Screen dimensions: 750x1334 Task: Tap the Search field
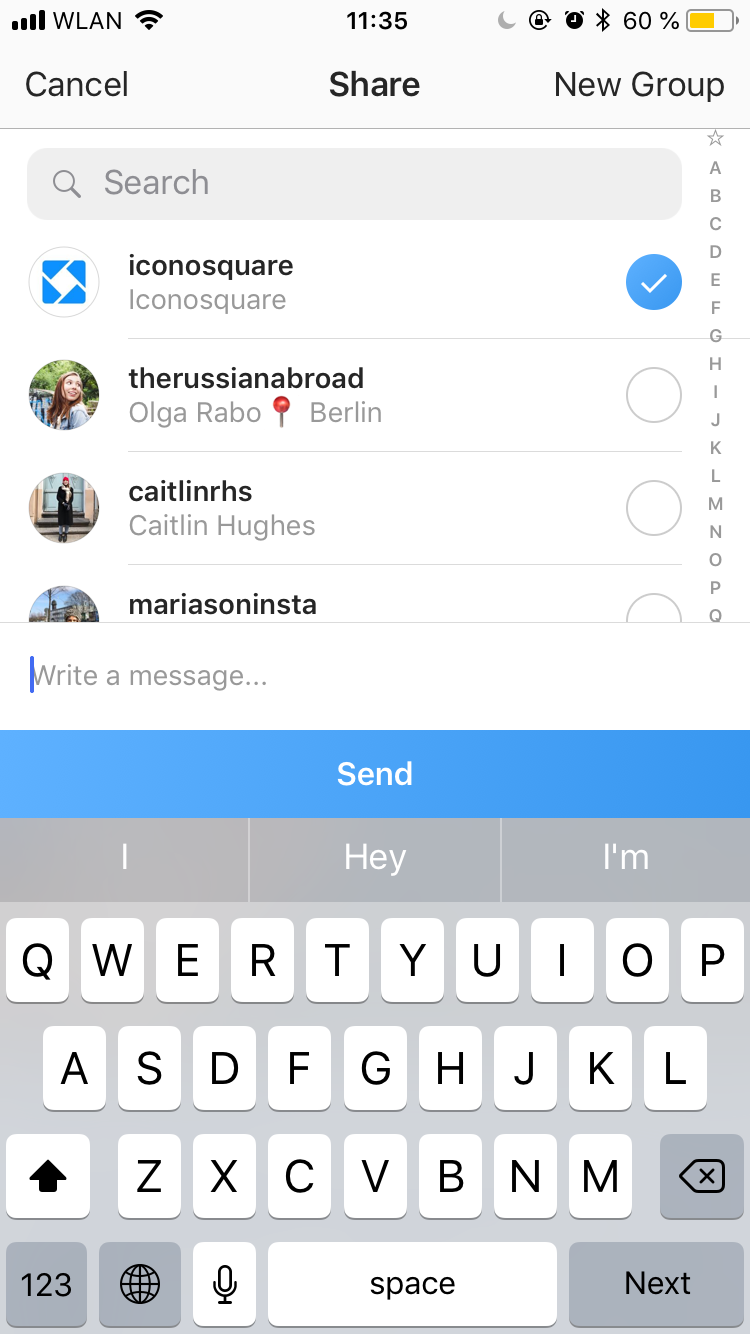[x=354, y=183]
